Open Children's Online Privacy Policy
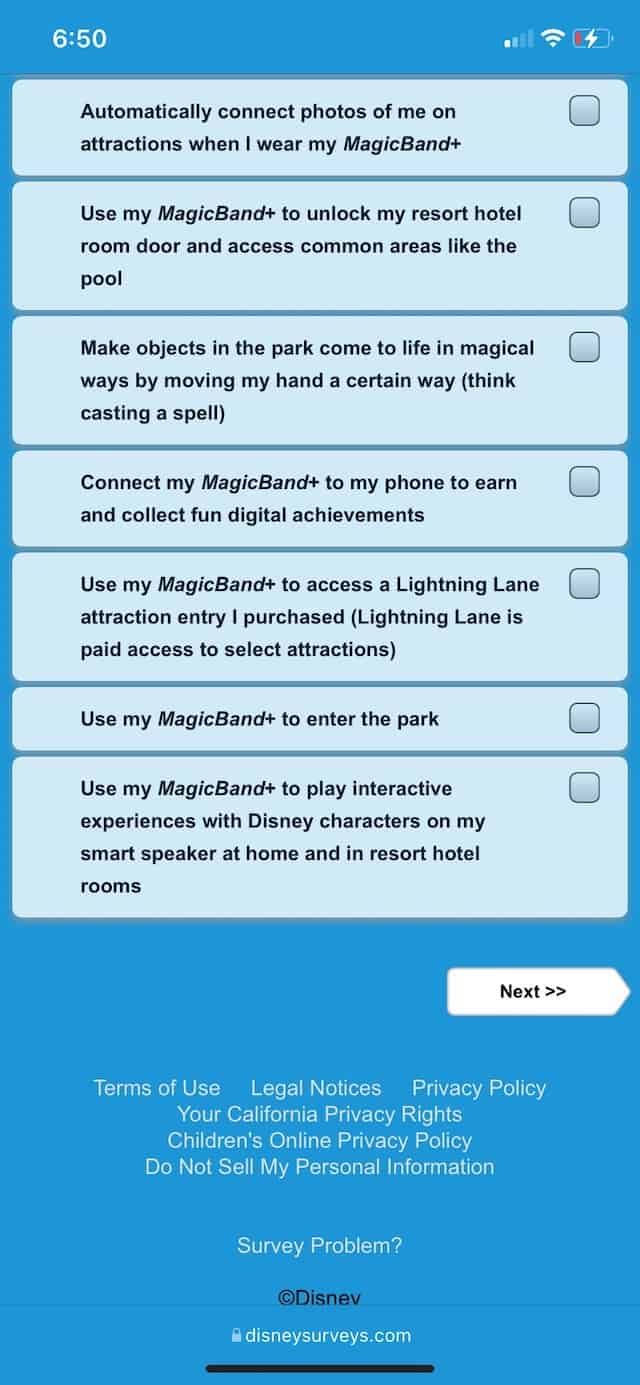Viewport: 640px width, 1385px height. [x=319, y=1140]
